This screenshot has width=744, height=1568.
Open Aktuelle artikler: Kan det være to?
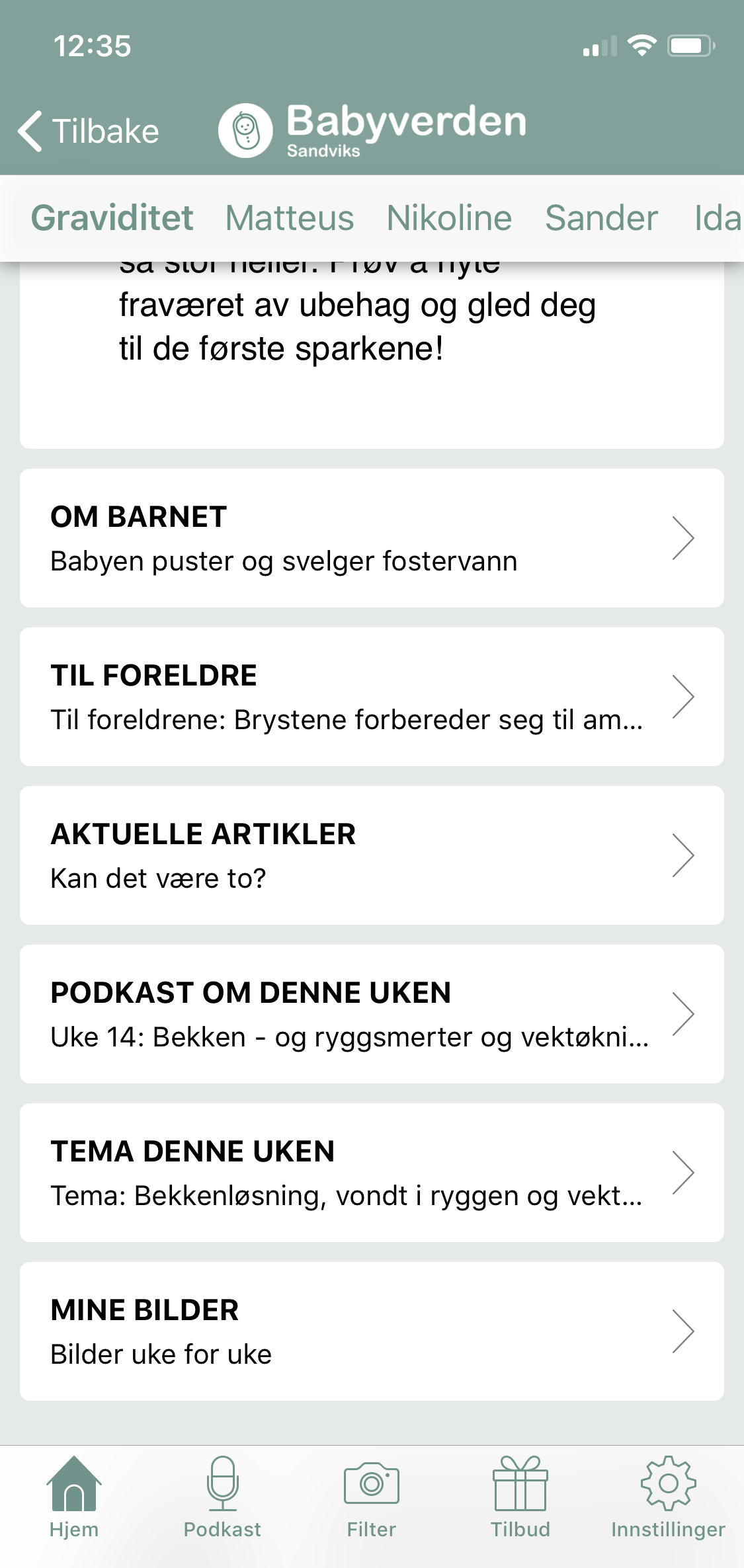(372, 855)
